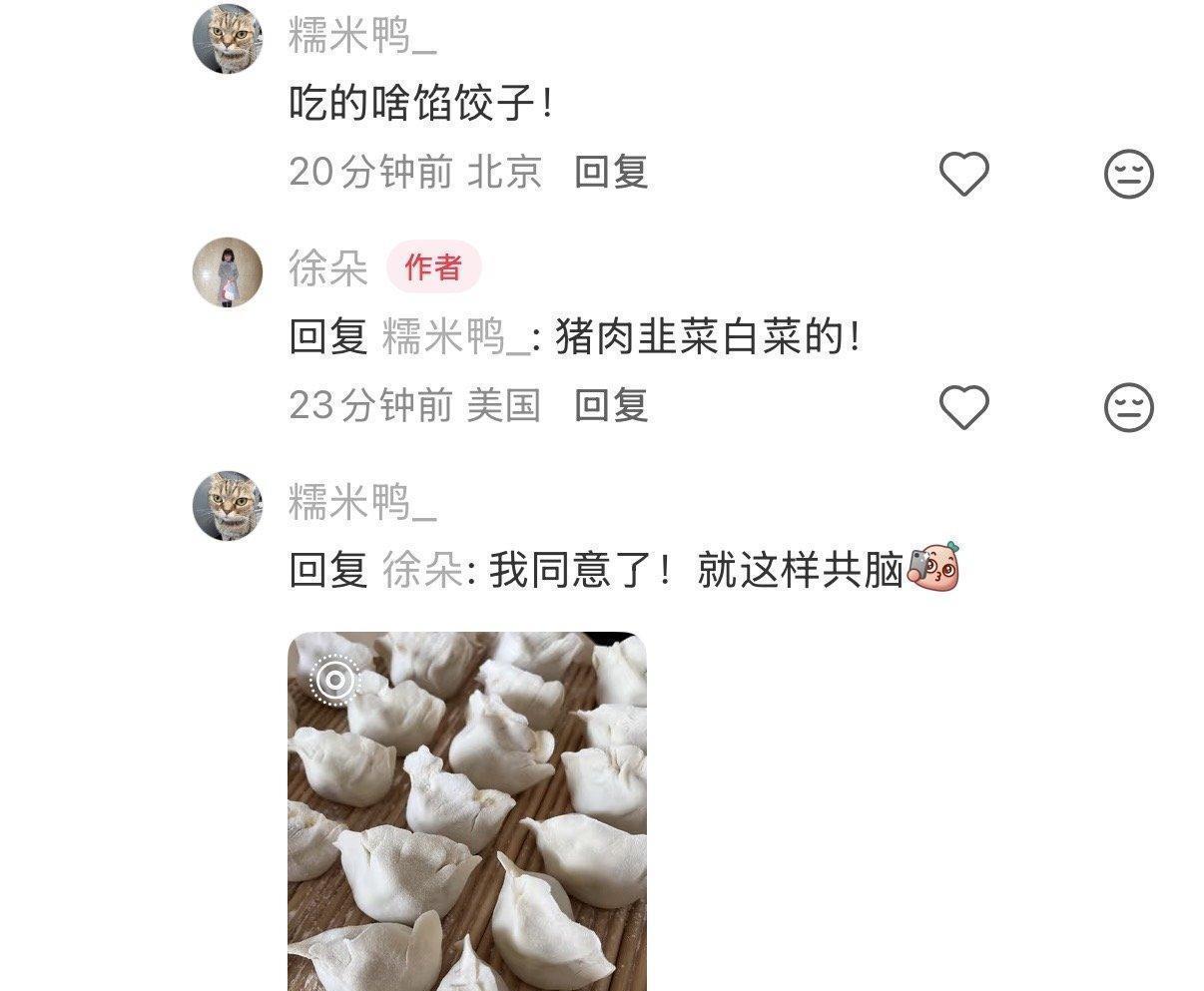Tap the avatar beside the 我同意了 comment
1204x991 pixels.
coord(227,506)
